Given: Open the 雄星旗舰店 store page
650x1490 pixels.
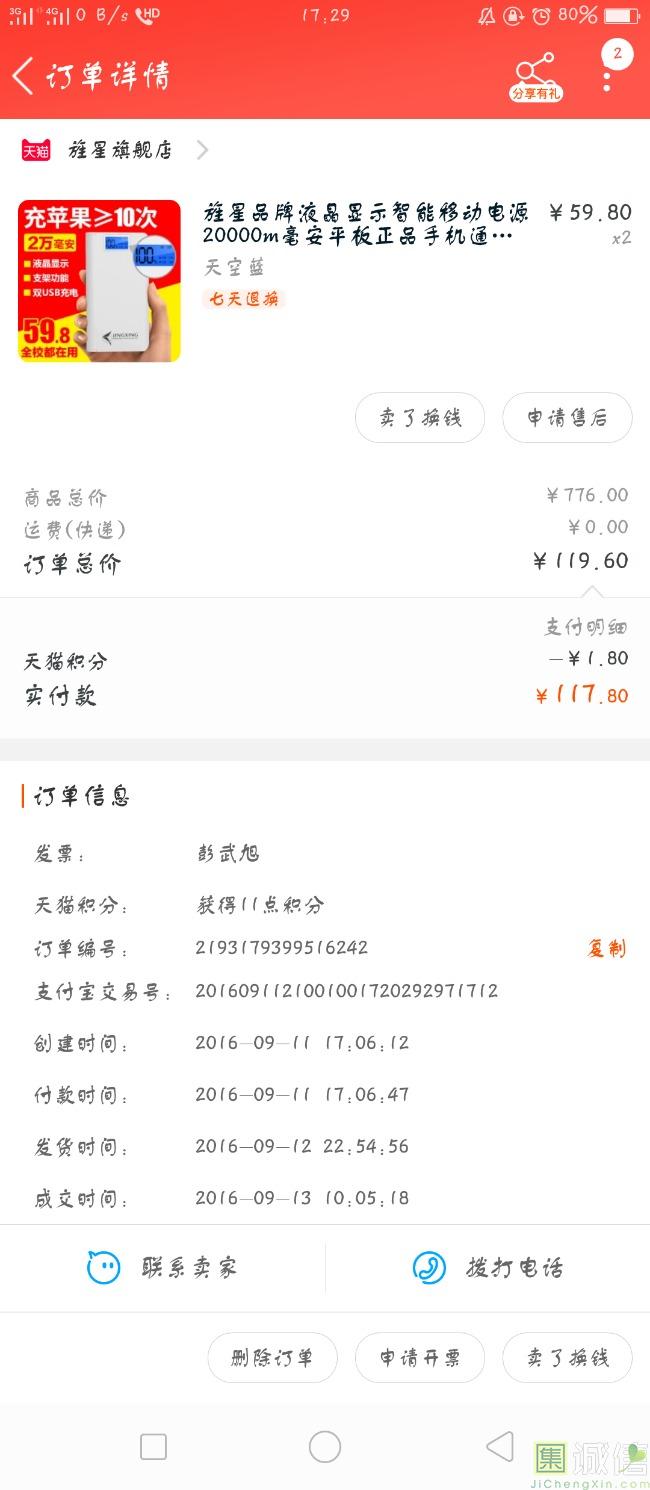Looking at the screenshot, I should (119, 150).
